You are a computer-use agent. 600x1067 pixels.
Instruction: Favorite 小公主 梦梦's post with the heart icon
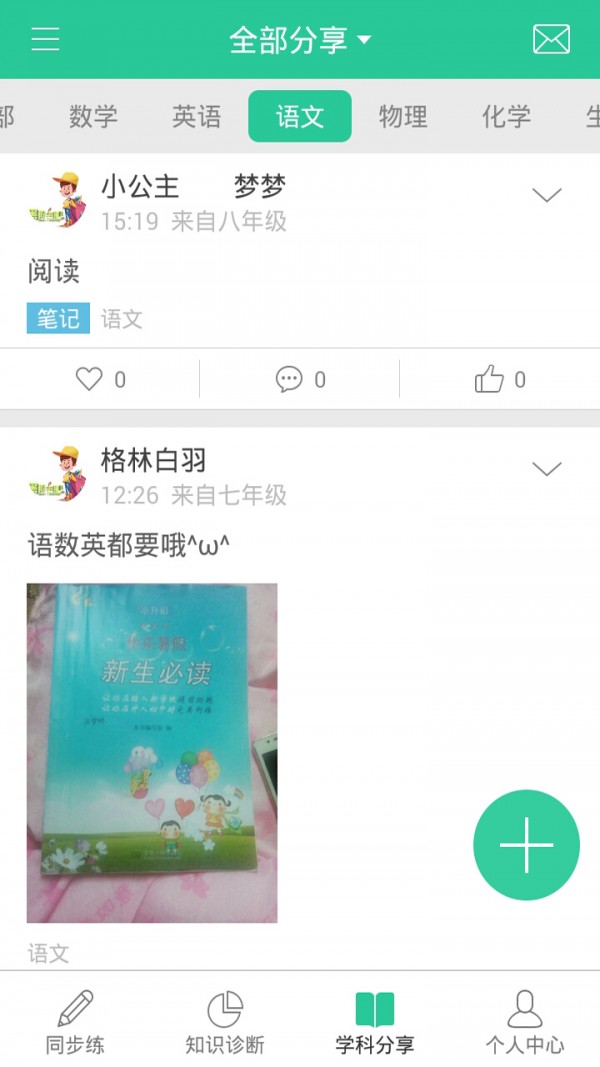click(x=100, y=379)
